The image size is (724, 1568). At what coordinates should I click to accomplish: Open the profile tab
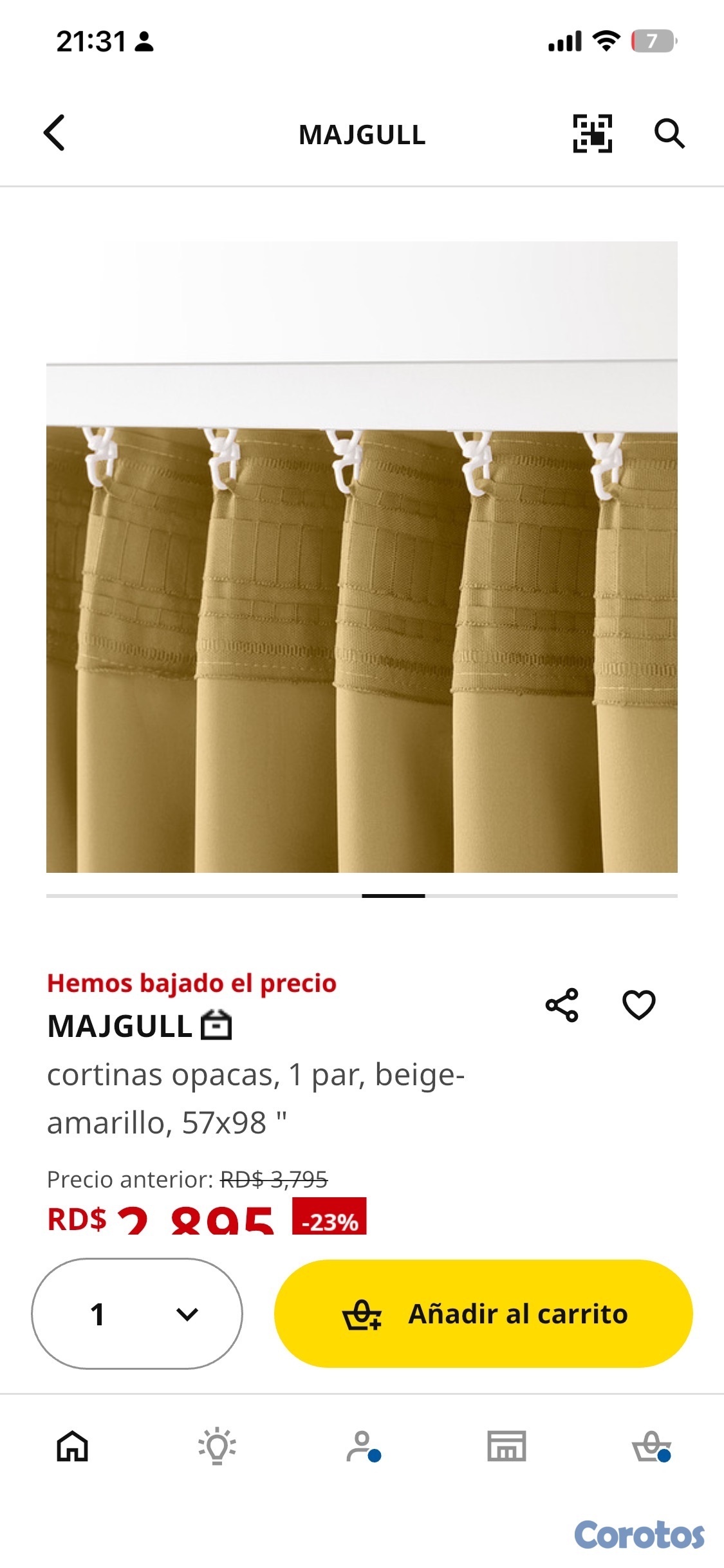coord(362,1446)
